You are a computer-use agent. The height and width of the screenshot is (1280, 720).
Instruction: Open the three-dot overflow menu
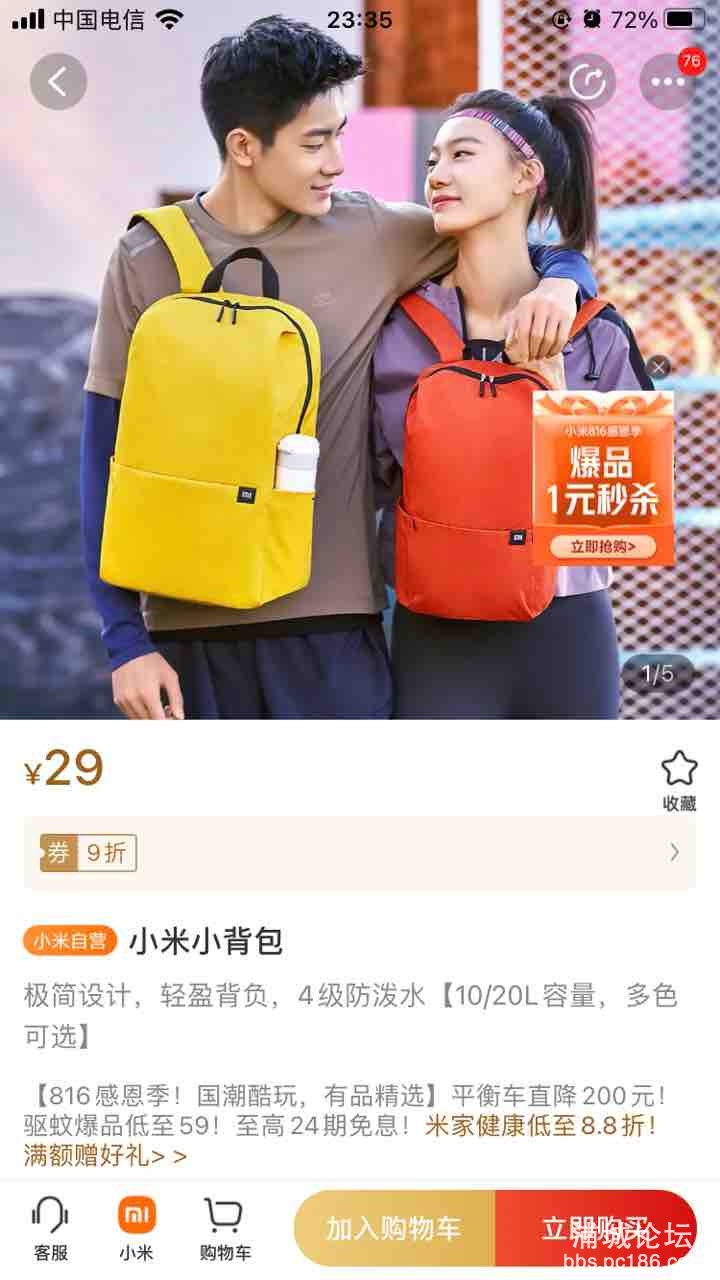point(667,82)
